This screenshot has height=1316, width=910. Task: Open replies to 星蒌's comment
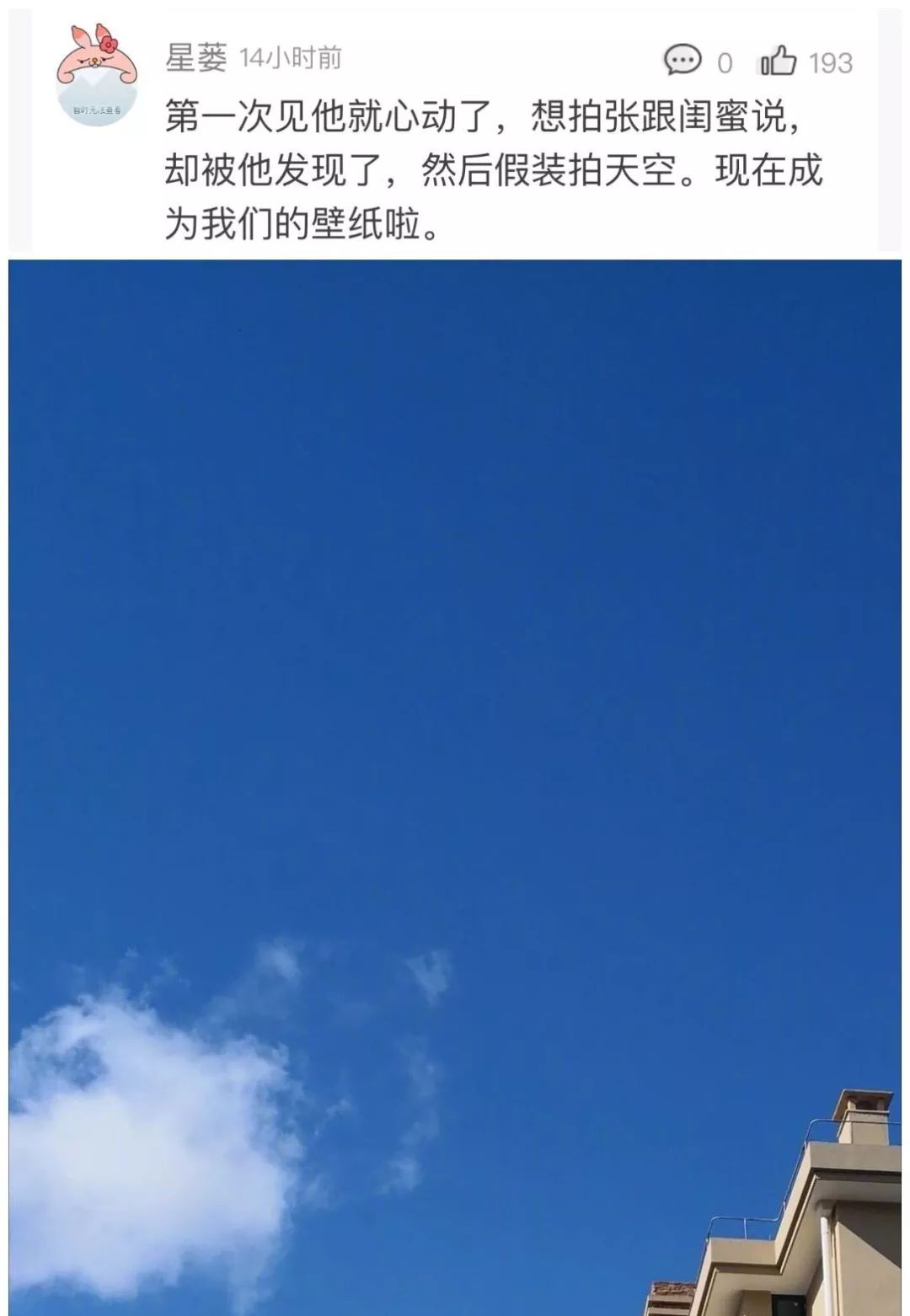[x=682, y=61]
